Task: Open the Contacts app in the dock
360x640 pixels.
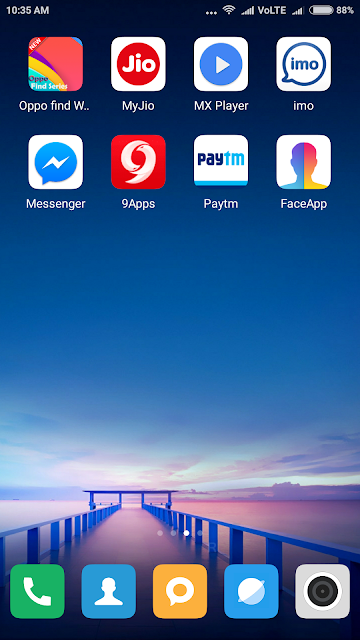Action: [x=109, y=591]
